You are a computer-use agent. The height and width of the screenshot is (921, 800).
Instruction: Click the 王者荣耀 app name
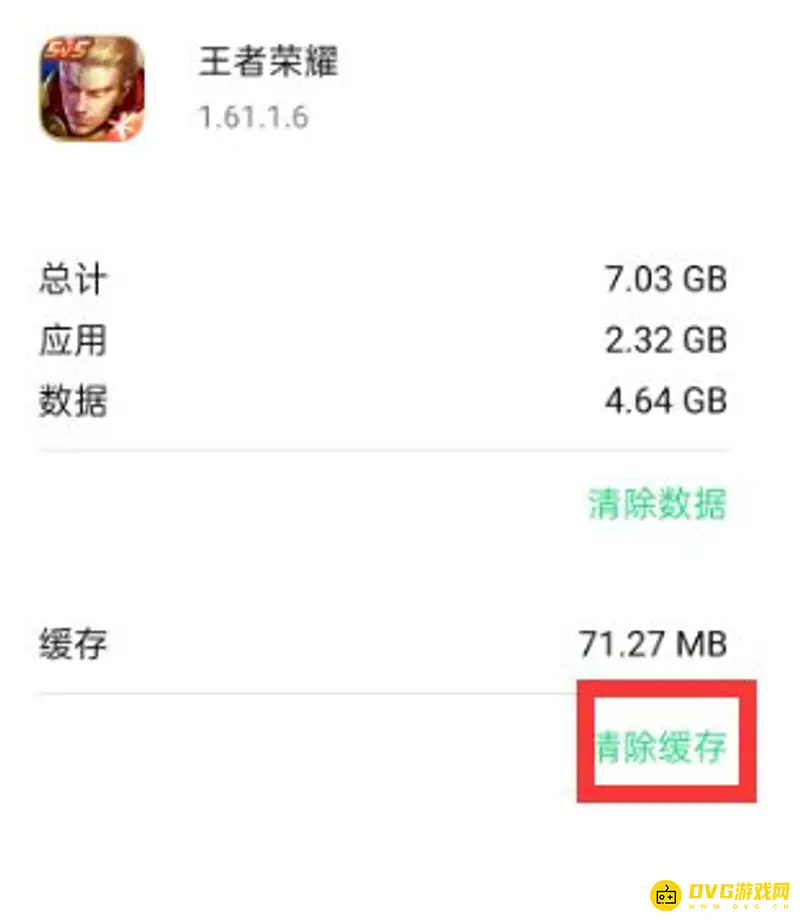point(270,62)
